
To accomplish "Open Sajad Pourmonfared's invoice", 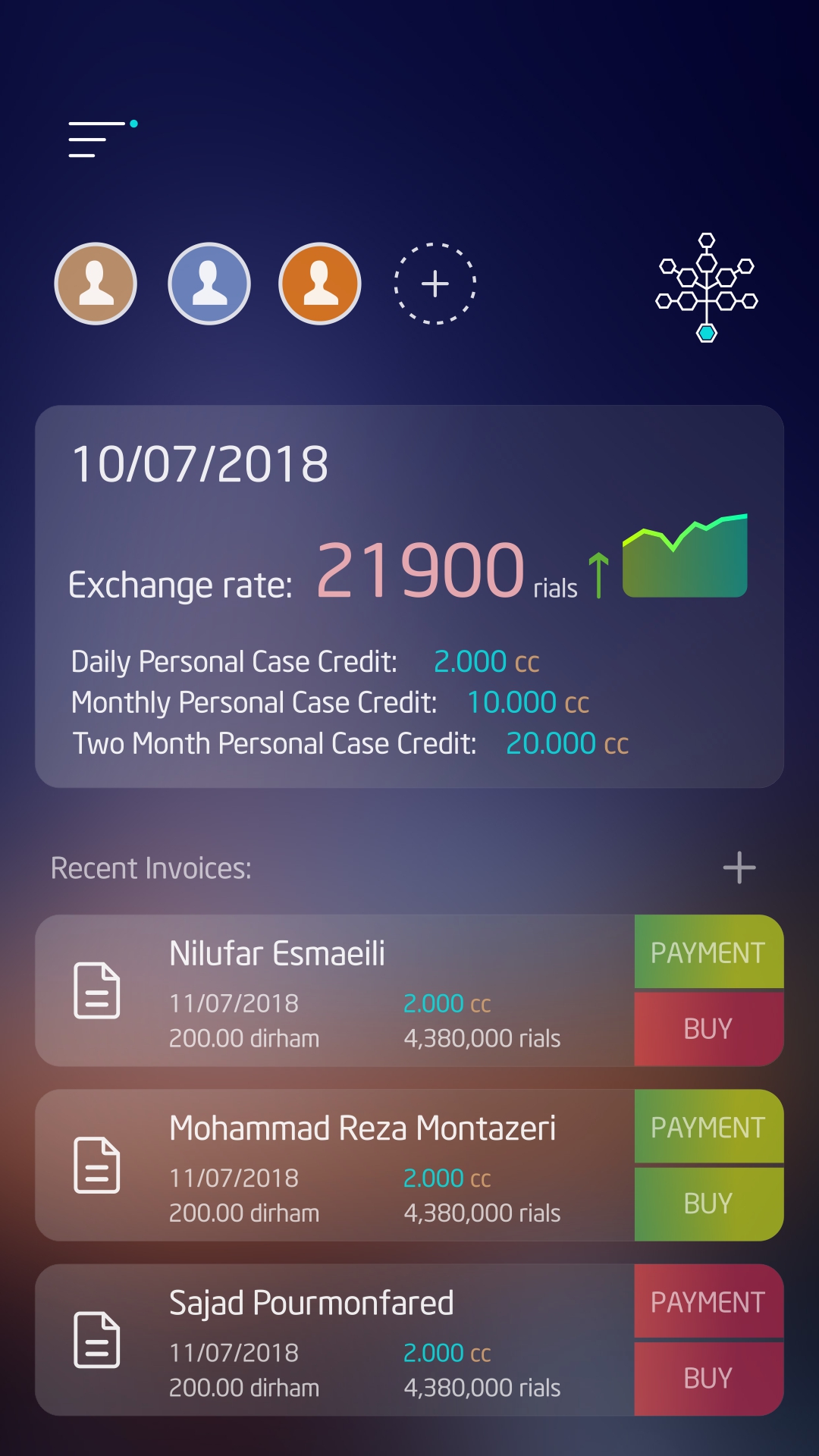I will pyautogui.click(x=334, y=1339).
